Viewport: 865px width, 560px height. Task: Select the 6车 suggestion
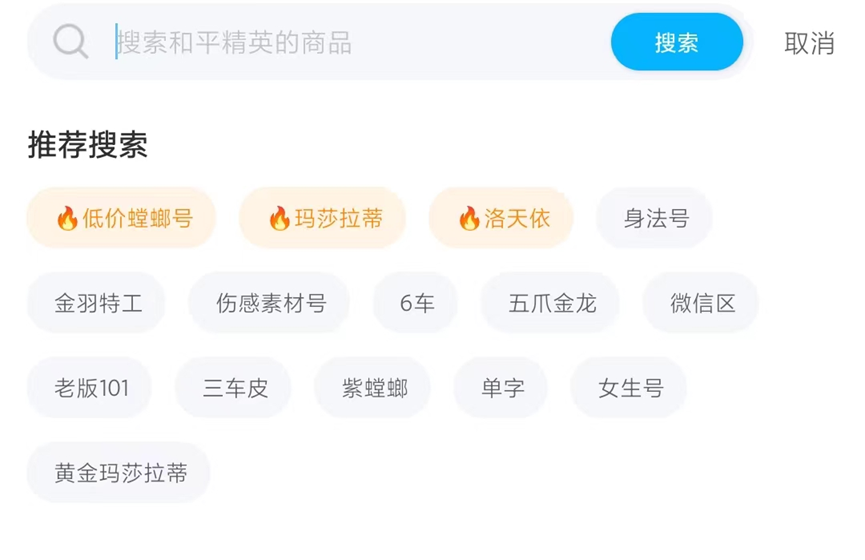(x=416, y=303)
